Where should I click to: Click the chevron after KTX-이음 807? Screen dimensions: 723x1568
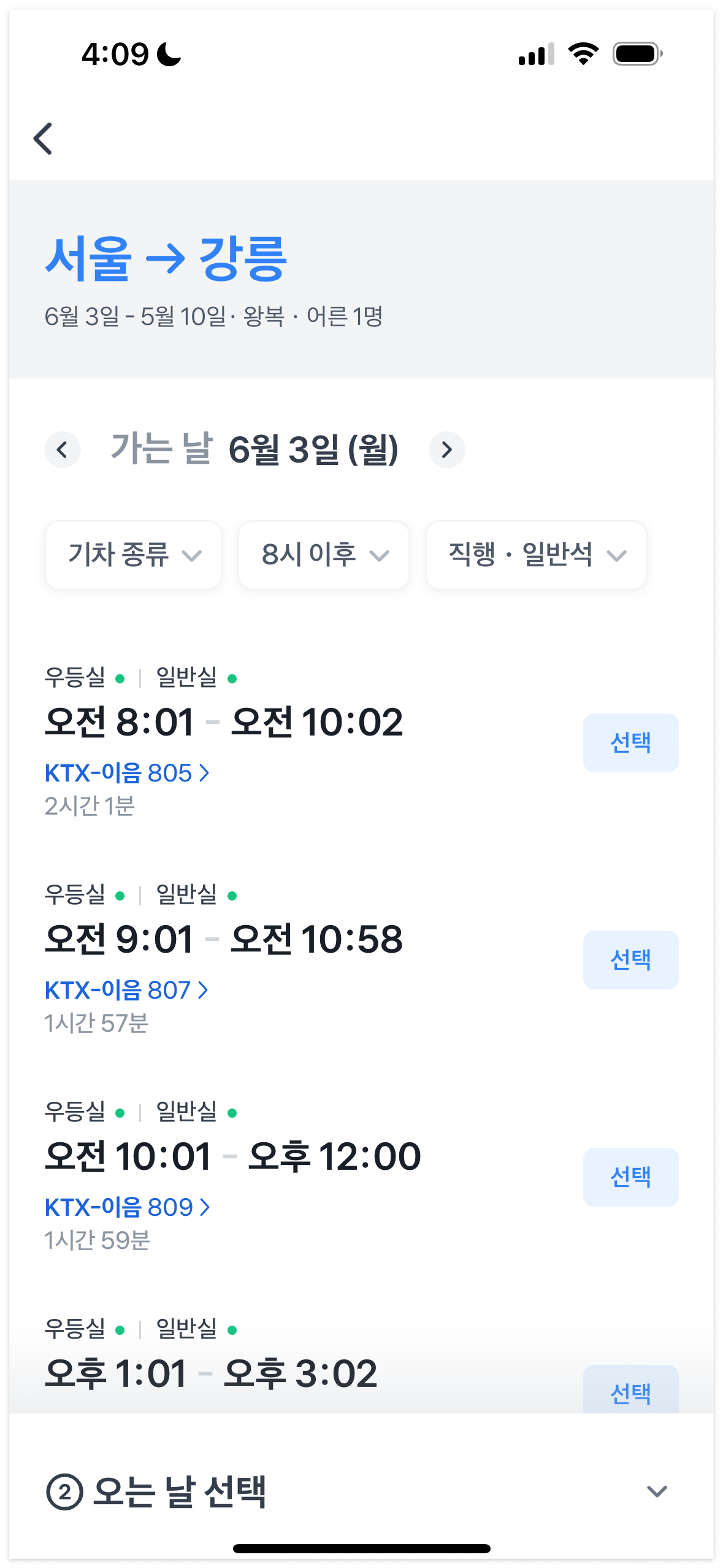coord(204,990)
